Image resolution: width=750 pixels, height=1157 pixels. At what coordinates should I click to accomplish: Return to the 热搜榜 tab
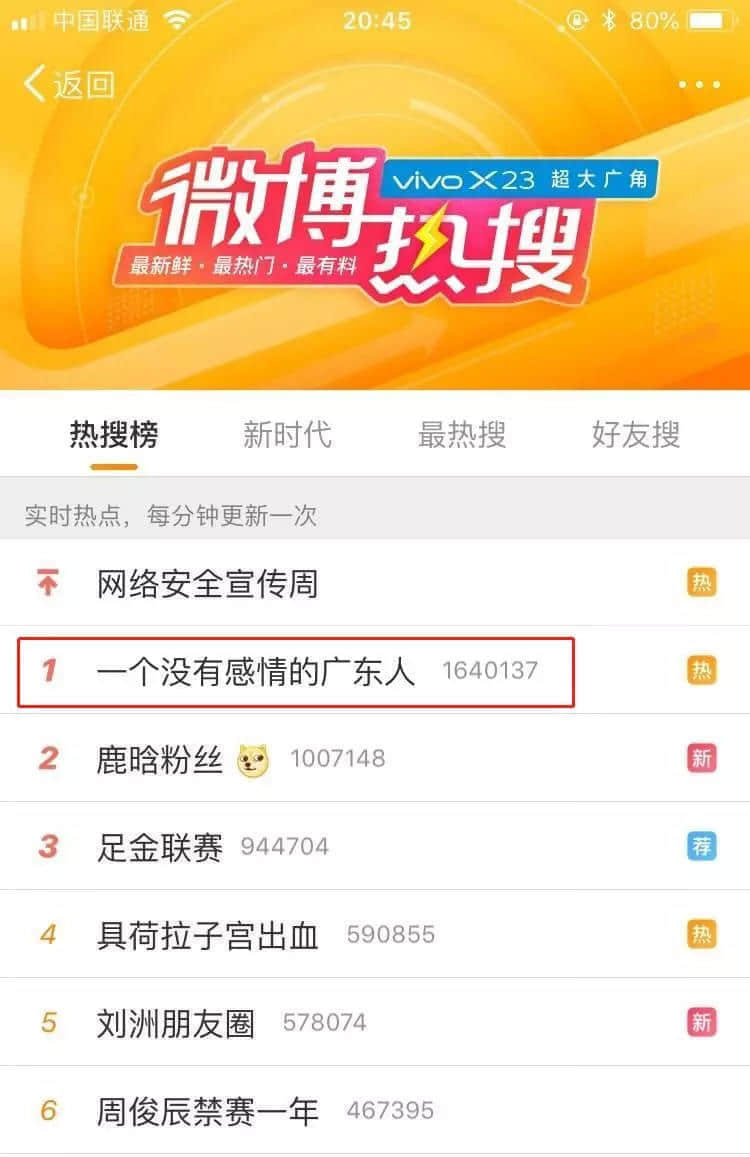(113, 434)
